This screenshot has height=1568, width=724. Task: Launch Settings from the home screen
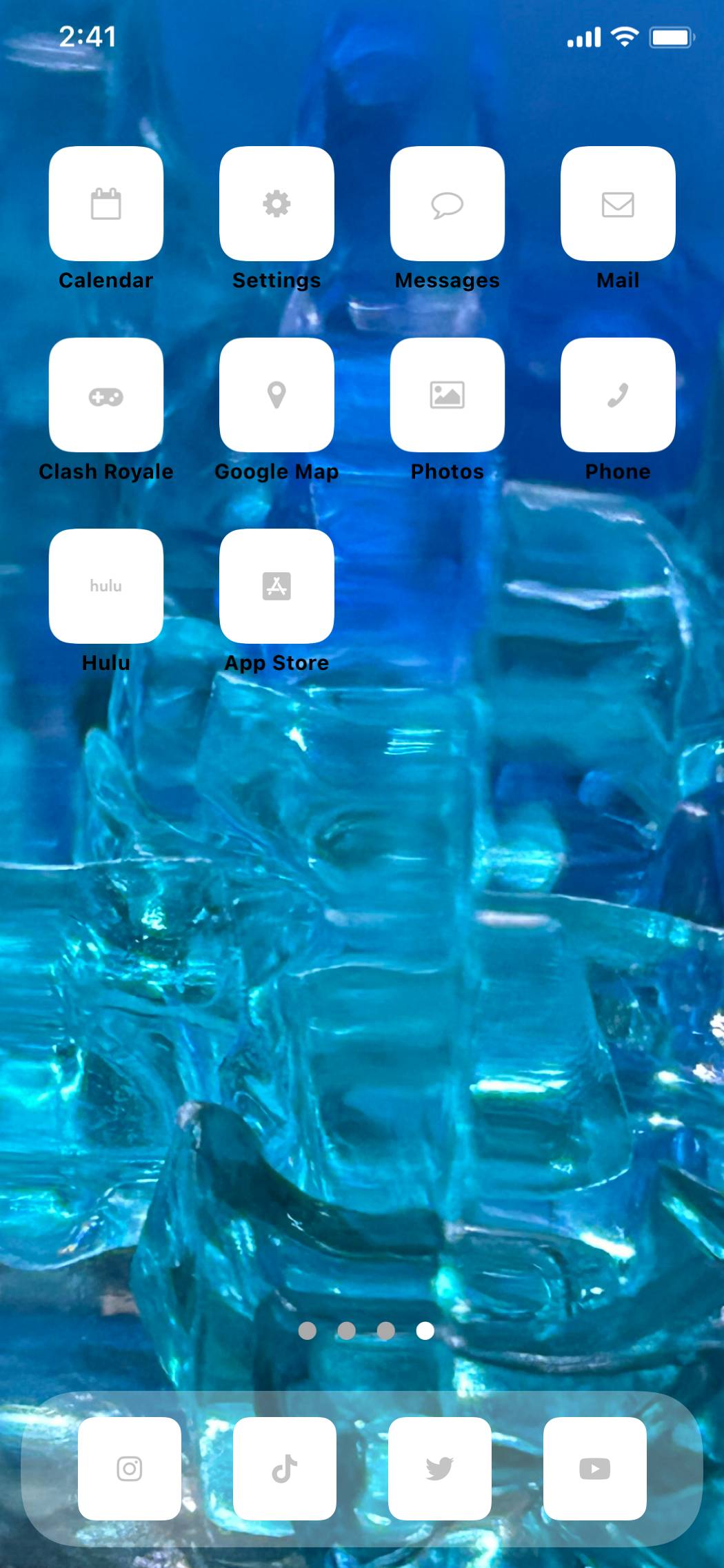point(276,203)
